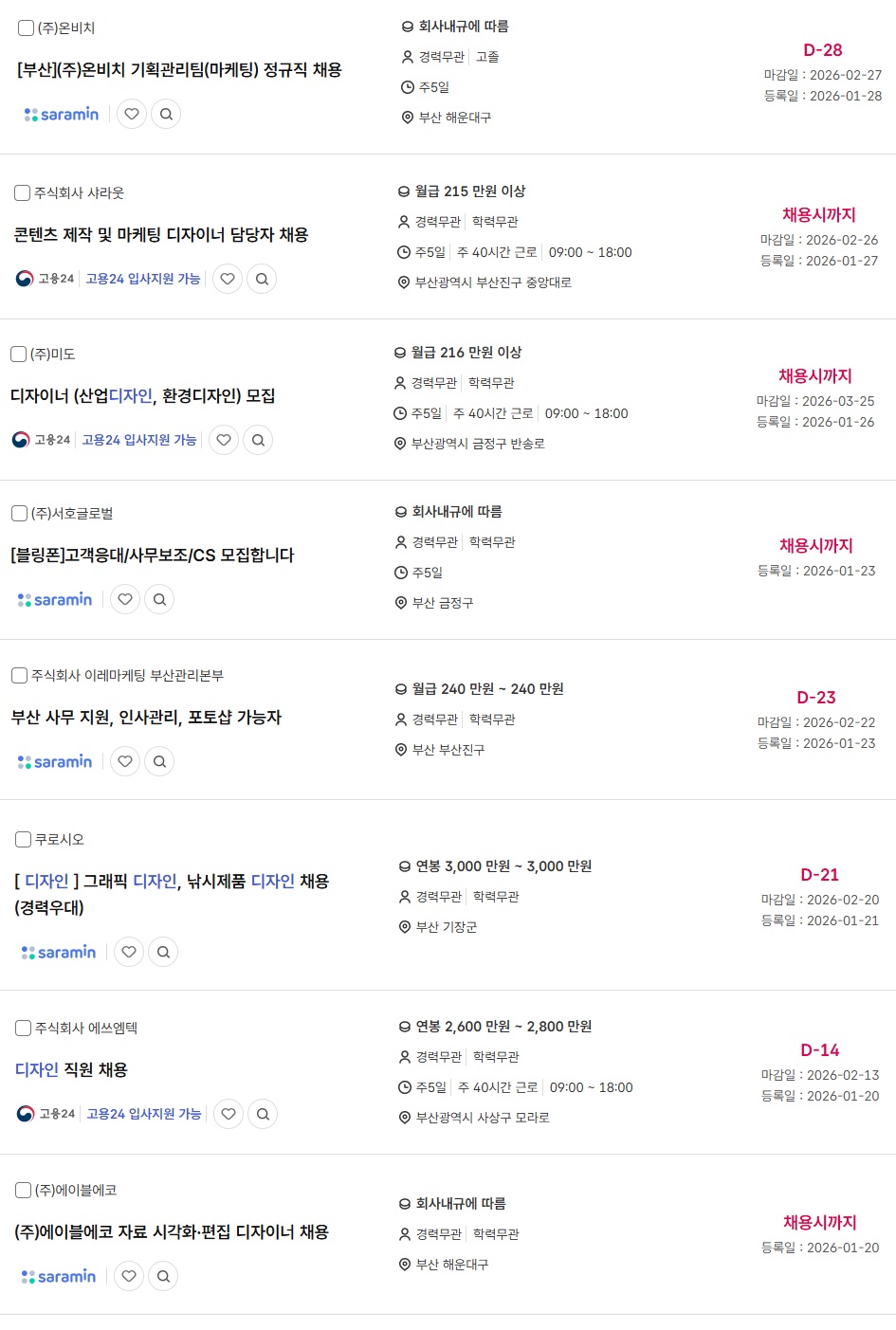Image resolution: width=896 pixels, height=1330 pixels.
Task: Open 부산 사무 지원, 인사관리, 포토샵 가능자
Action: 146,718
